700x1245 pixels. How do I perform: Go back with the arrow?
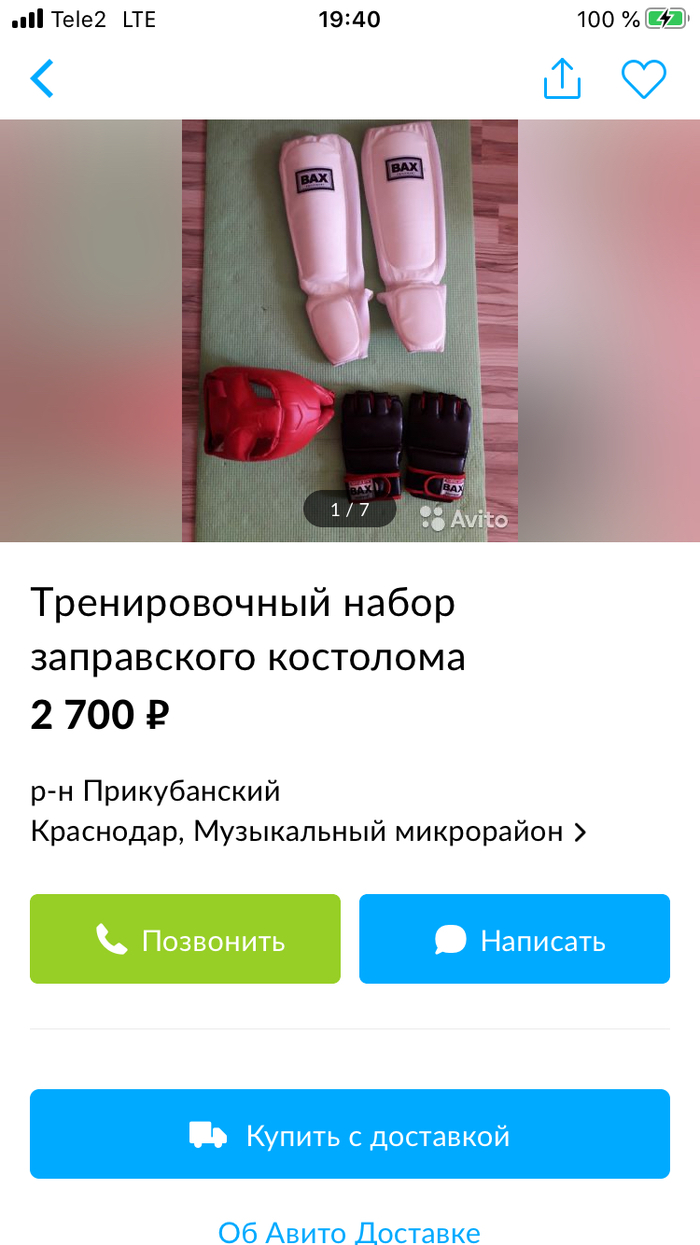point(42,79)
